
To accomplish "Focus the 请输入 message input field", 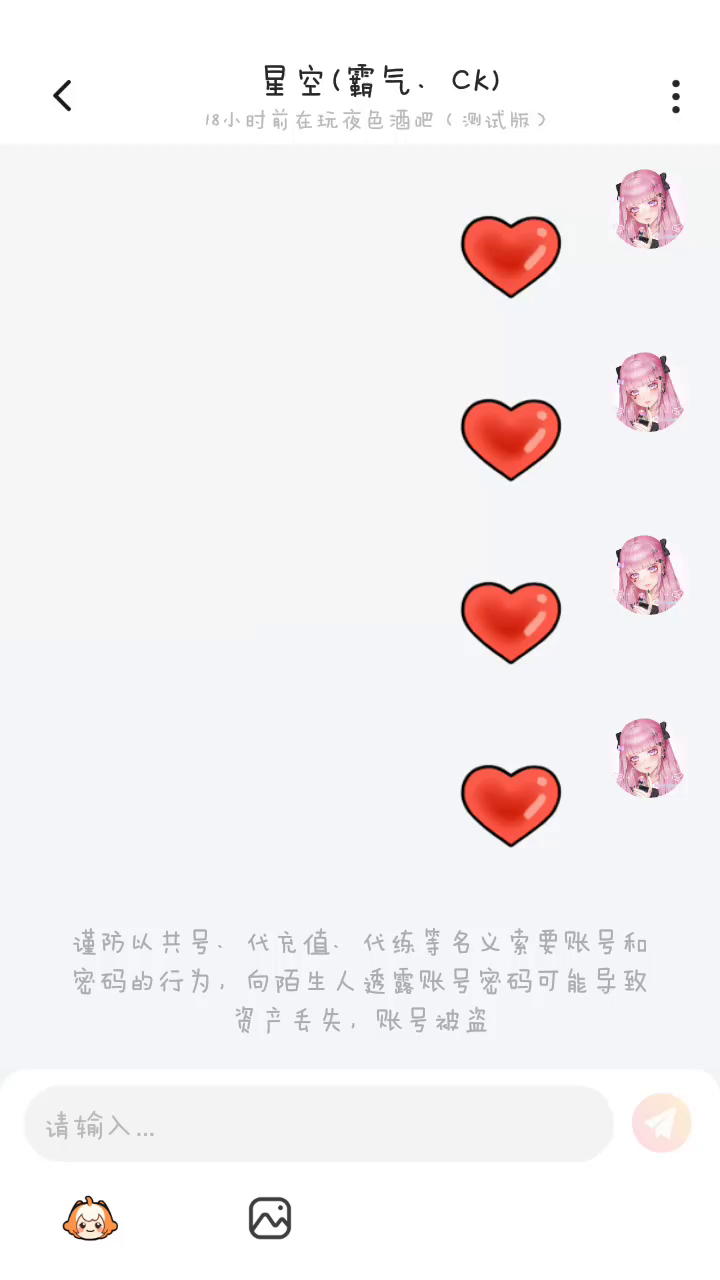I will point(318,1125).
